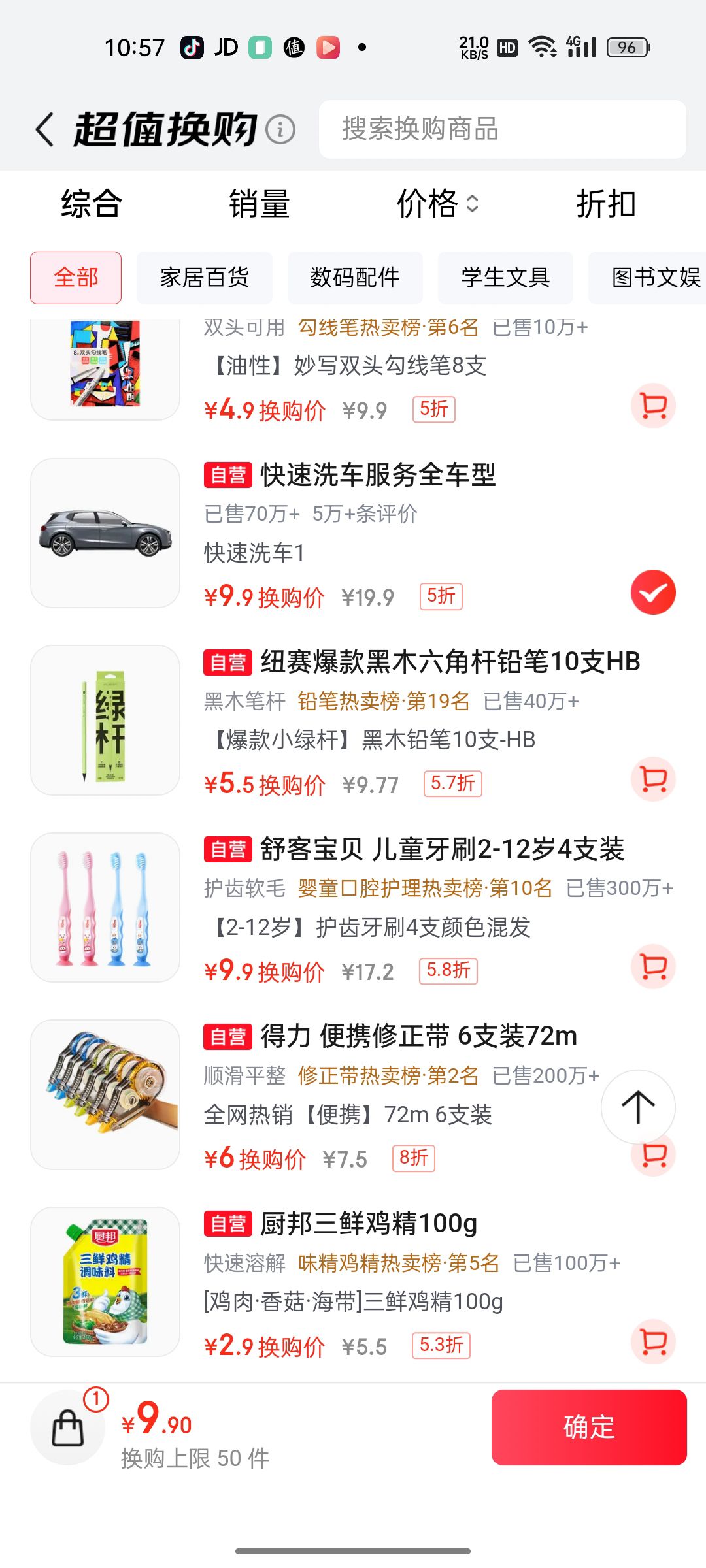Go back using the arrow beside 超值换购
The image size is (706, 1568).
tap(44, 129)
